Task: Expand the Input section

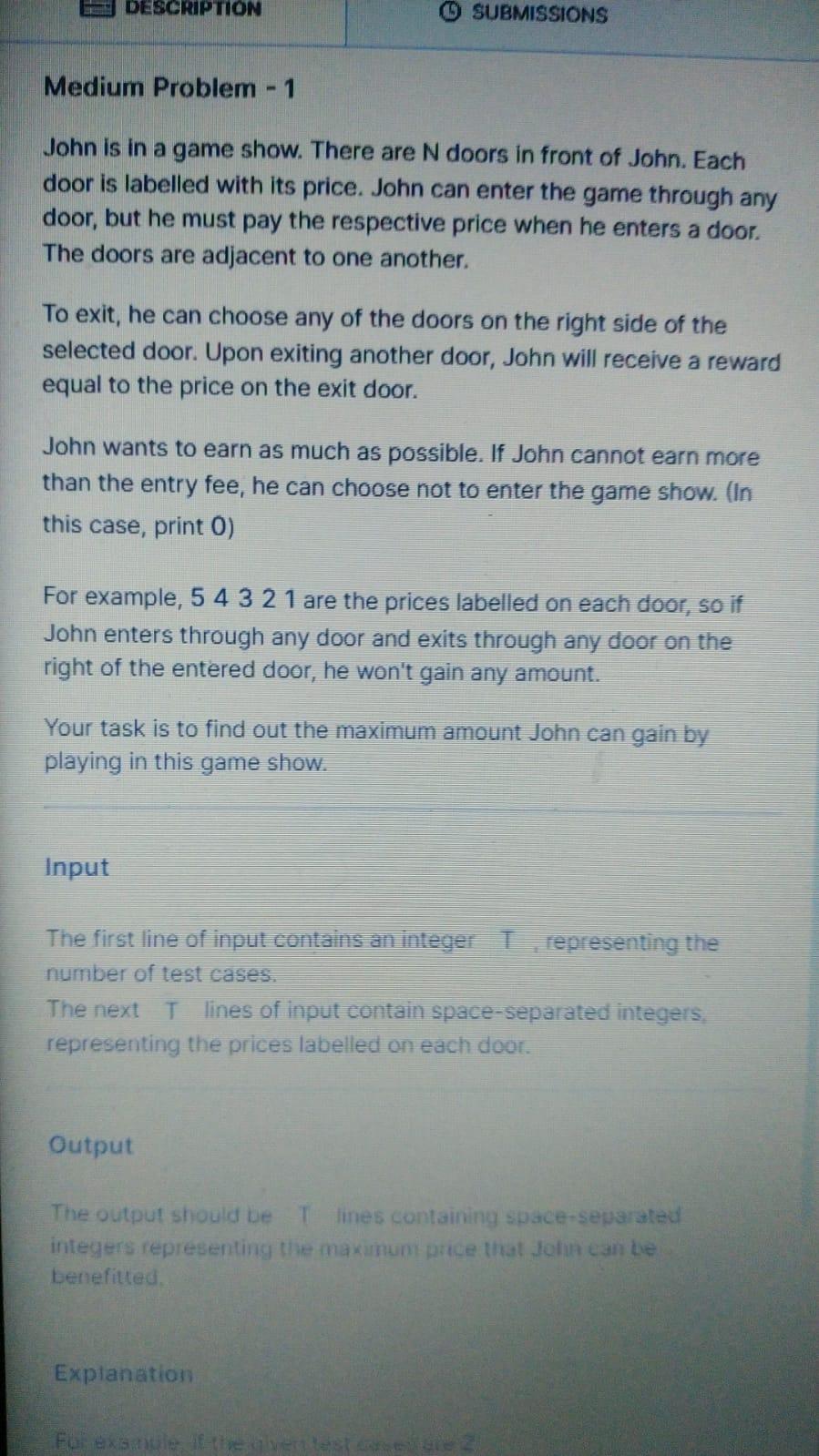Action: click(77, 868)
